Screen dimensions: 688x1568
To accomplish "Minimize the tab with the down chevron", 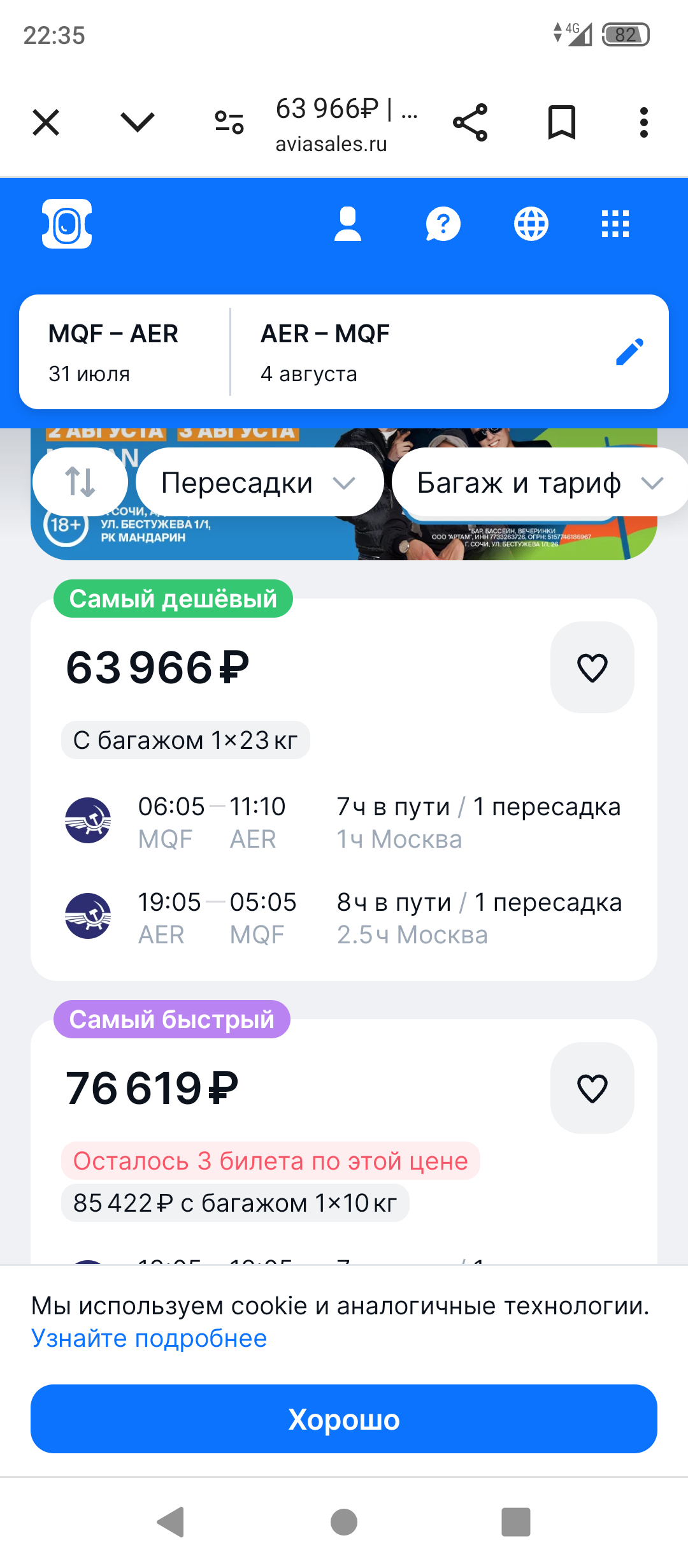I will coord(138,122).
